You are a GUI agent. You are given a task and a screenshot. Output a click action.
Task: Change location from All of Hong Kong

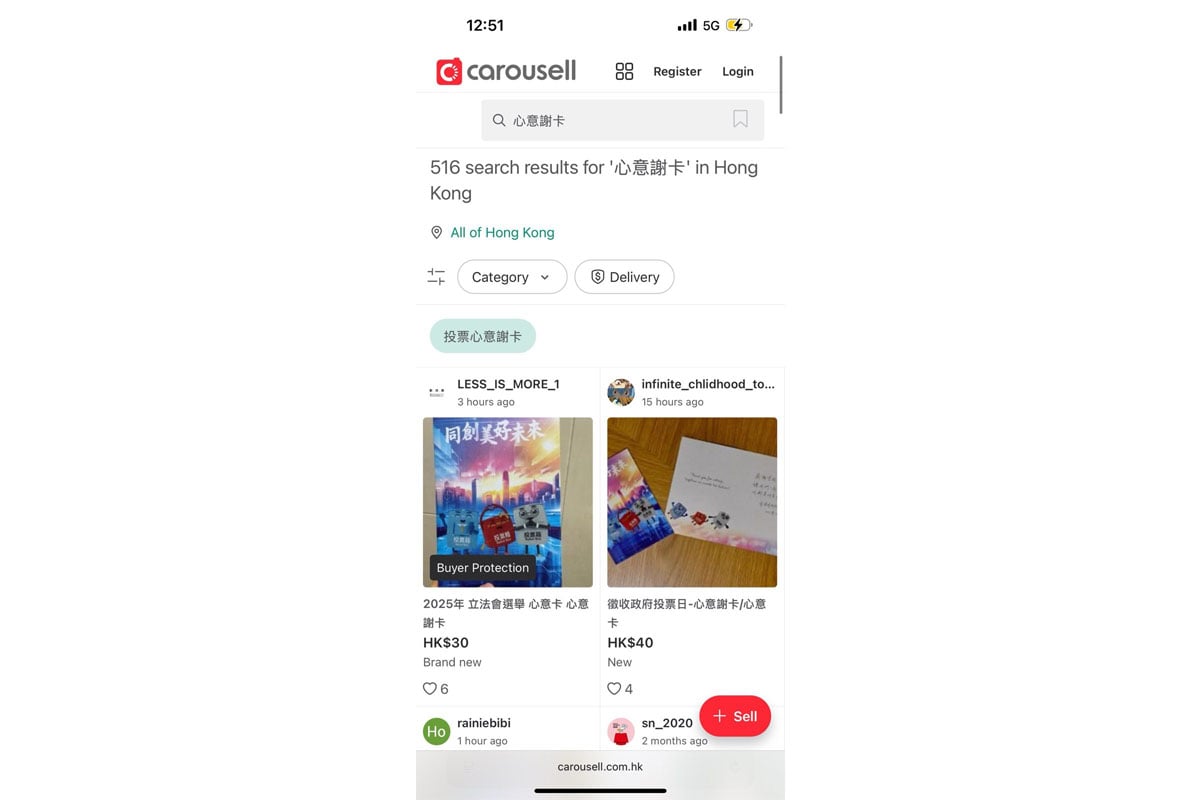pos(501,232)
